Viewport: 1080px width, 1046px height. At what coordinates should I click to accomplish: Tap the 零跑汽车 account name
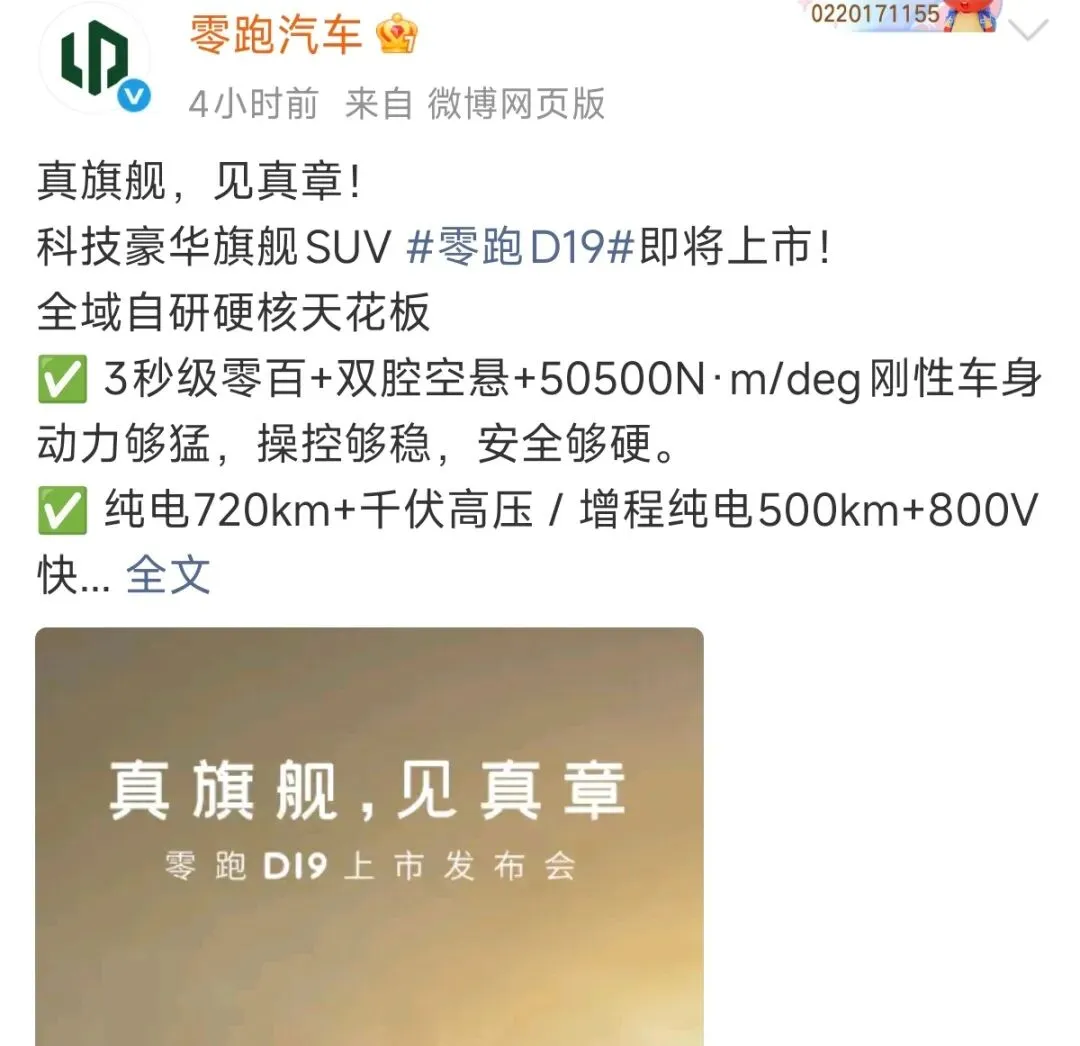[x=276, y=35]
